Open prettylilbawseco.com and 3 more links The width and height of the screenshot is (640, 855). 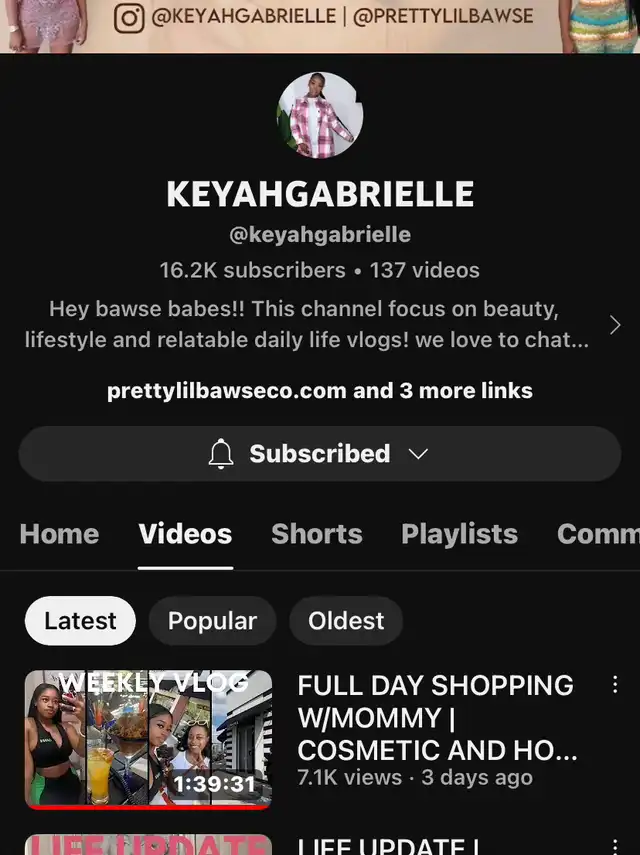319,390
